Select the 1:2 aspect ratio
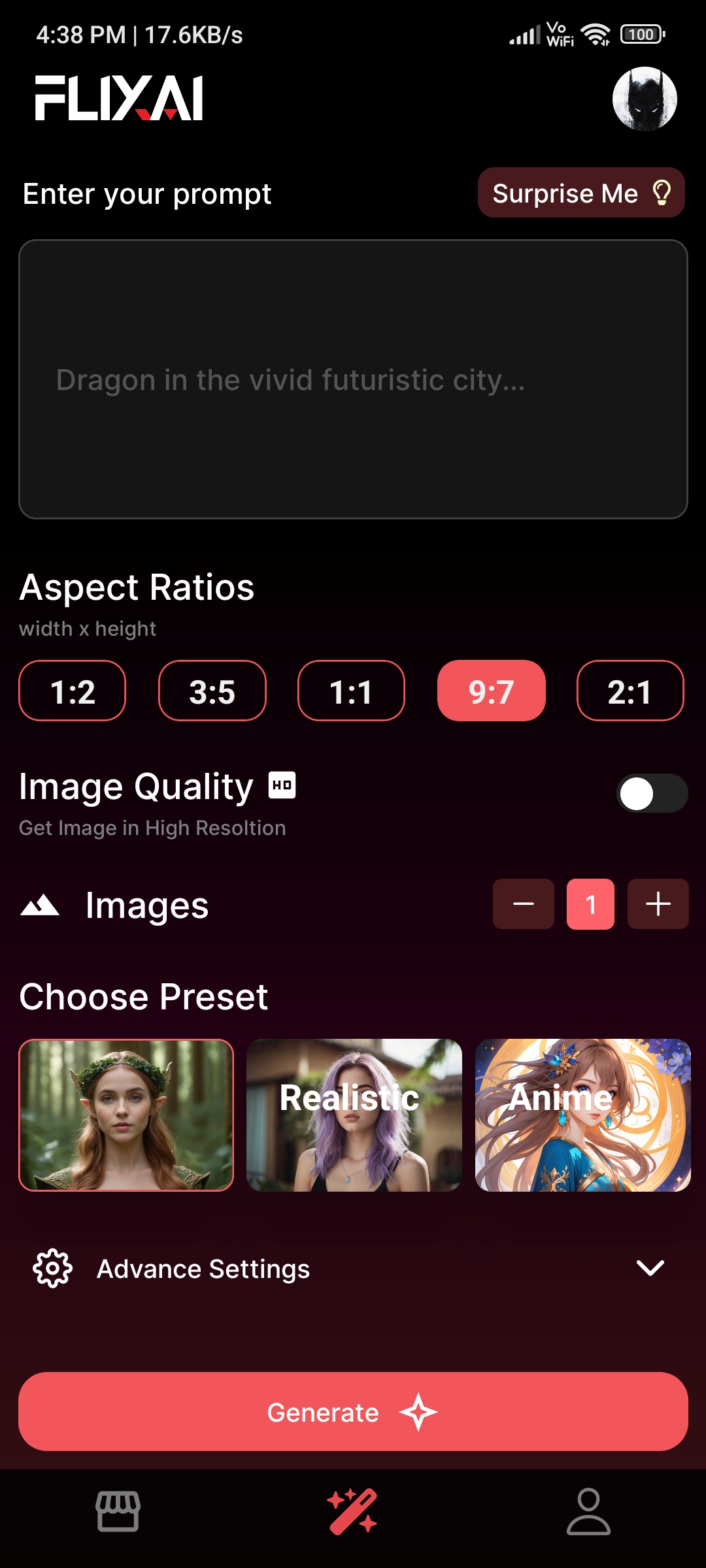 pyautogui.click(x=73, y=691)
